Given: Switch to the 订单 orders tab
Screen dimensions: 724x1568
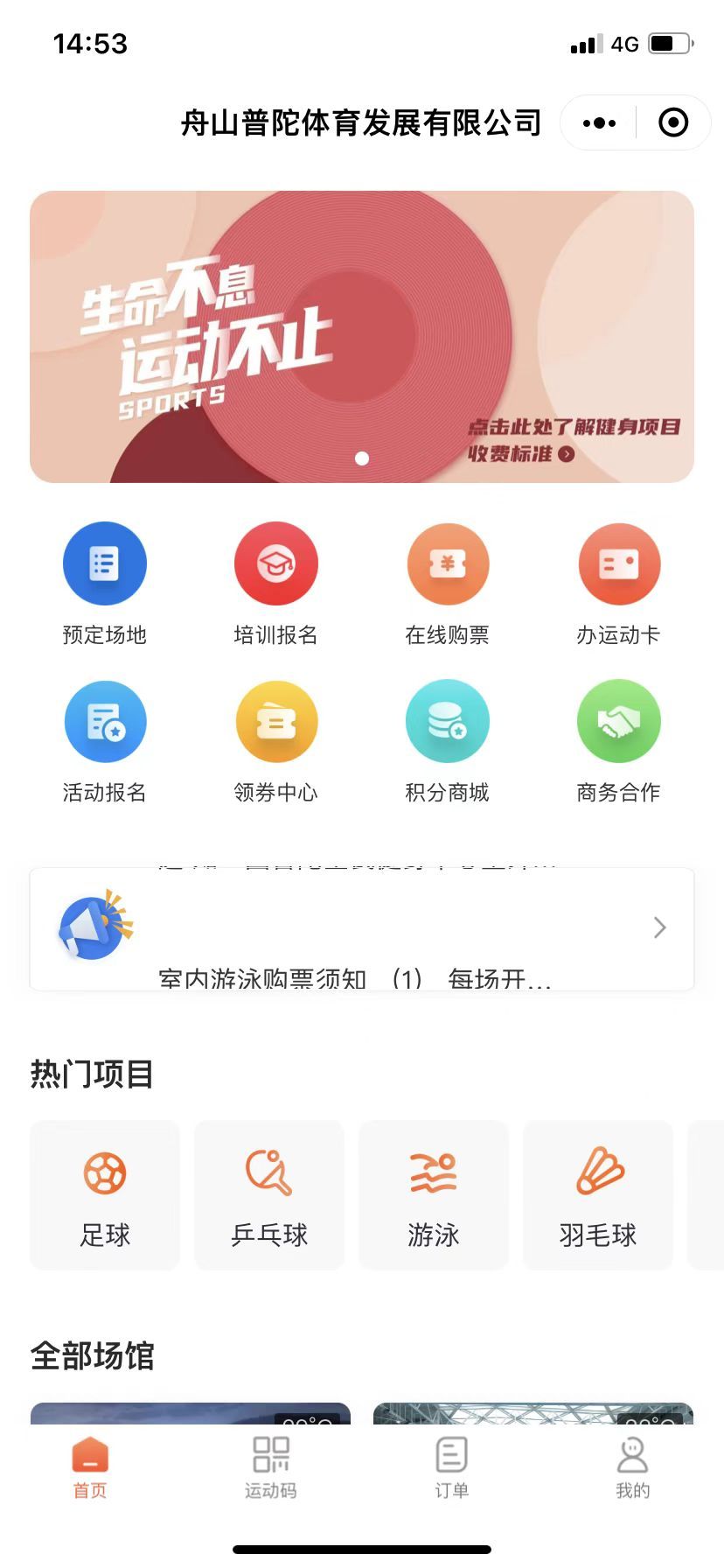Looking at the screenshot, I should (452, 1466).
